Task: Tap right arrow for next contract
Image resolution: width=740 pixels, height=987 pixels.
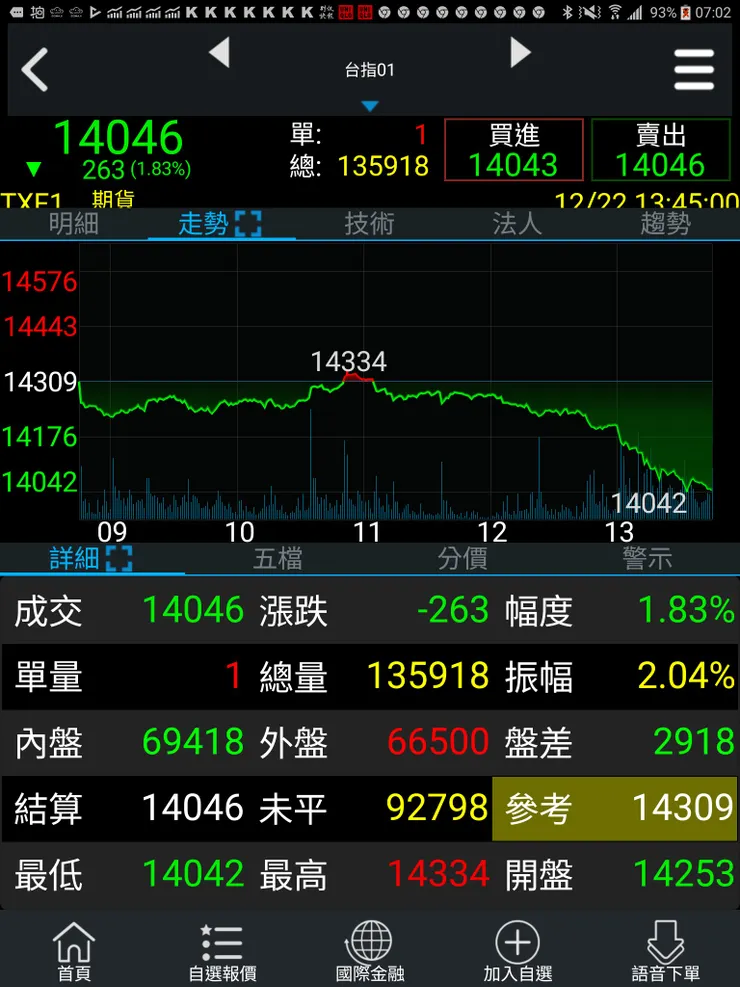Action: point(521,53)
